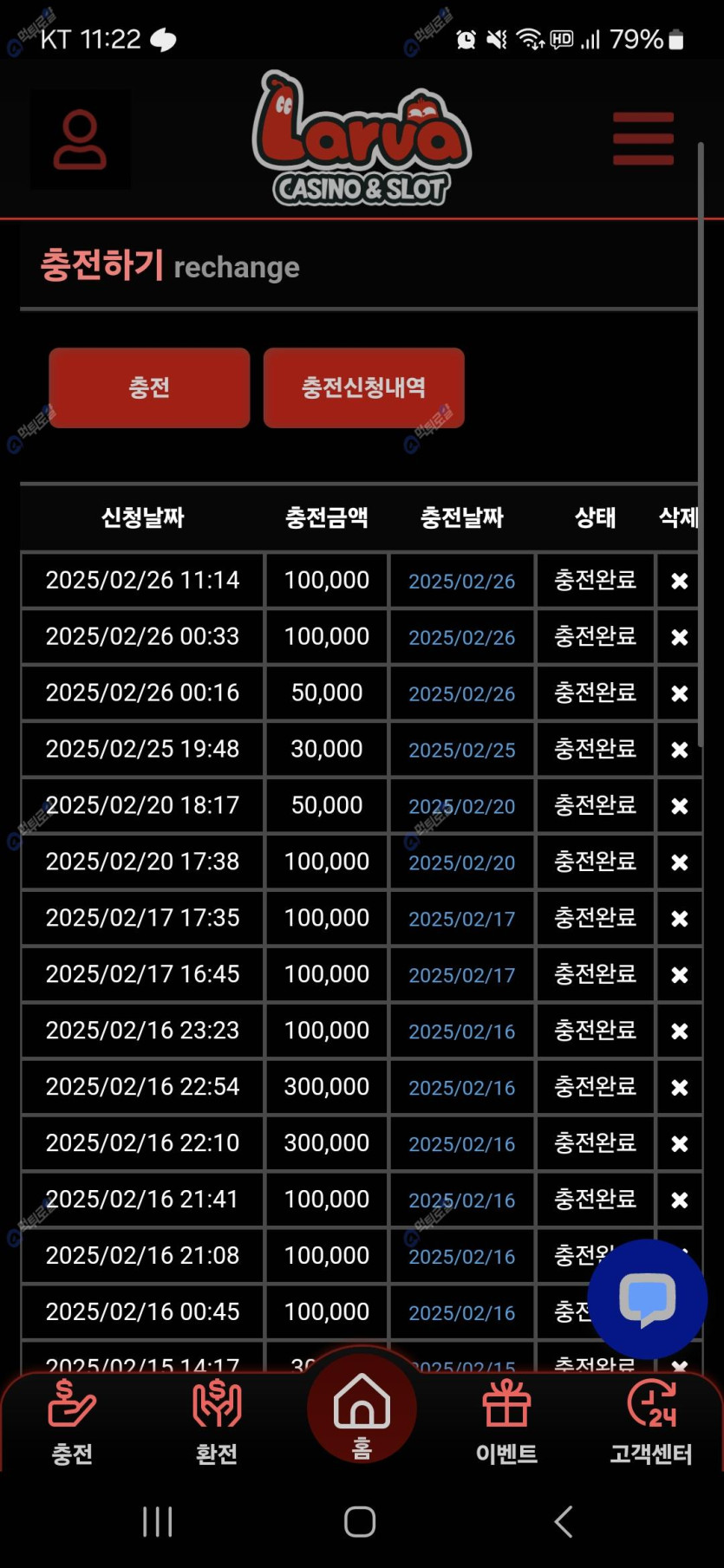The width and height of the screenshot is (724, 1568).
Task: Delete the 2025/02/26 11:14 record
Action: (679, 581)
